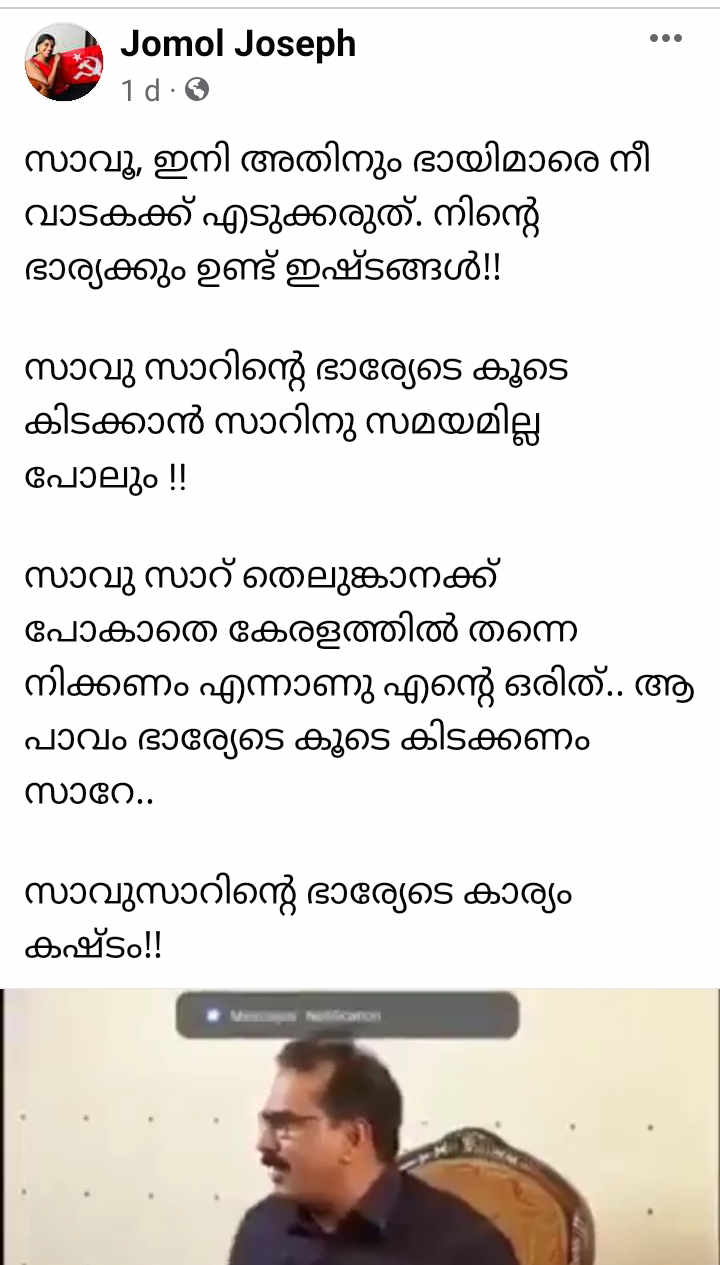
Task: Open Jomol Joseph's profile picture
Action: 64,63
